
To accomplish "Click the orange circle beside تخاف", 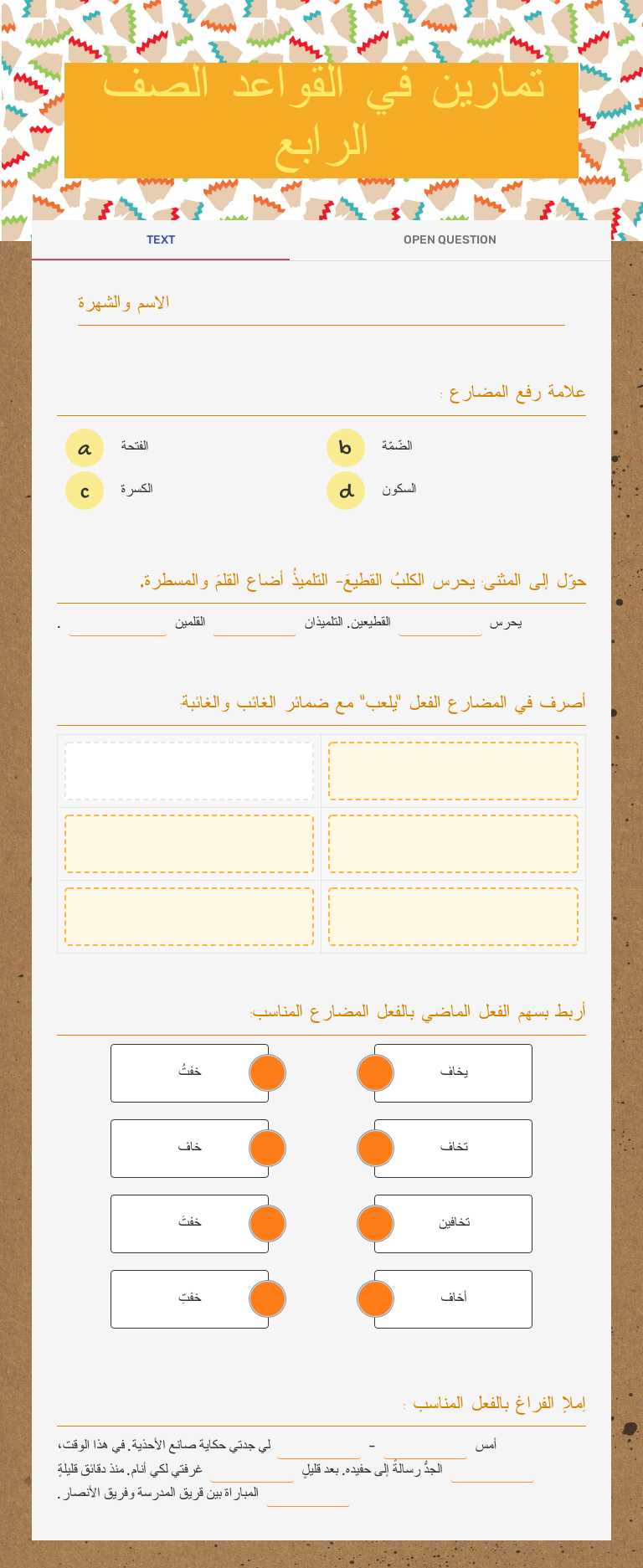I will pyautogui.click(x=375, y=1148).
